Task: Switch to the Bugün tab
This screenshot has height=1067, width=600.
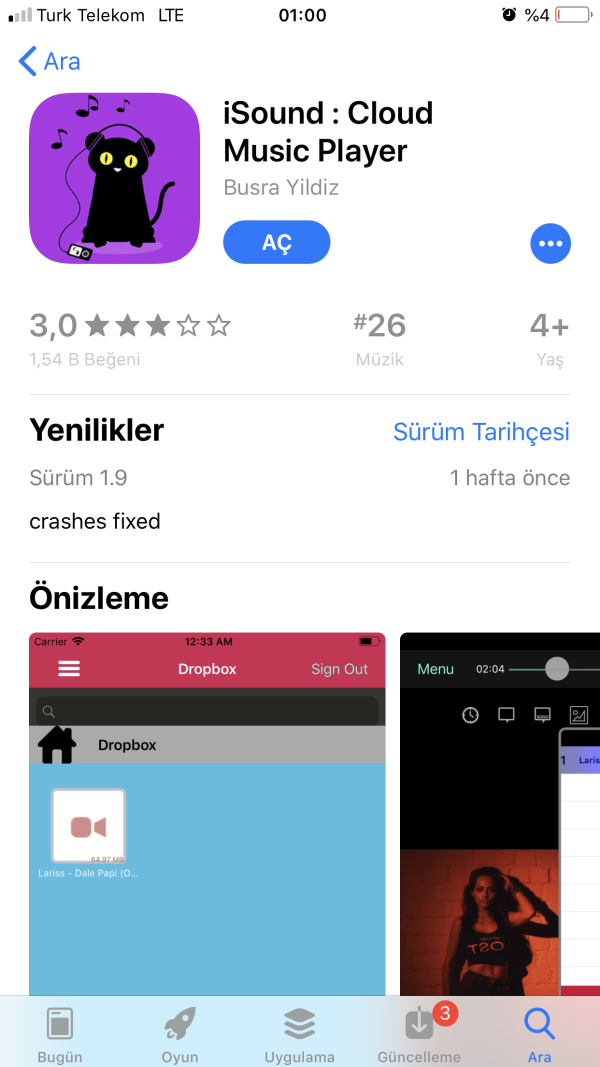Action: pyautogui.click(x=60, y=1033)
